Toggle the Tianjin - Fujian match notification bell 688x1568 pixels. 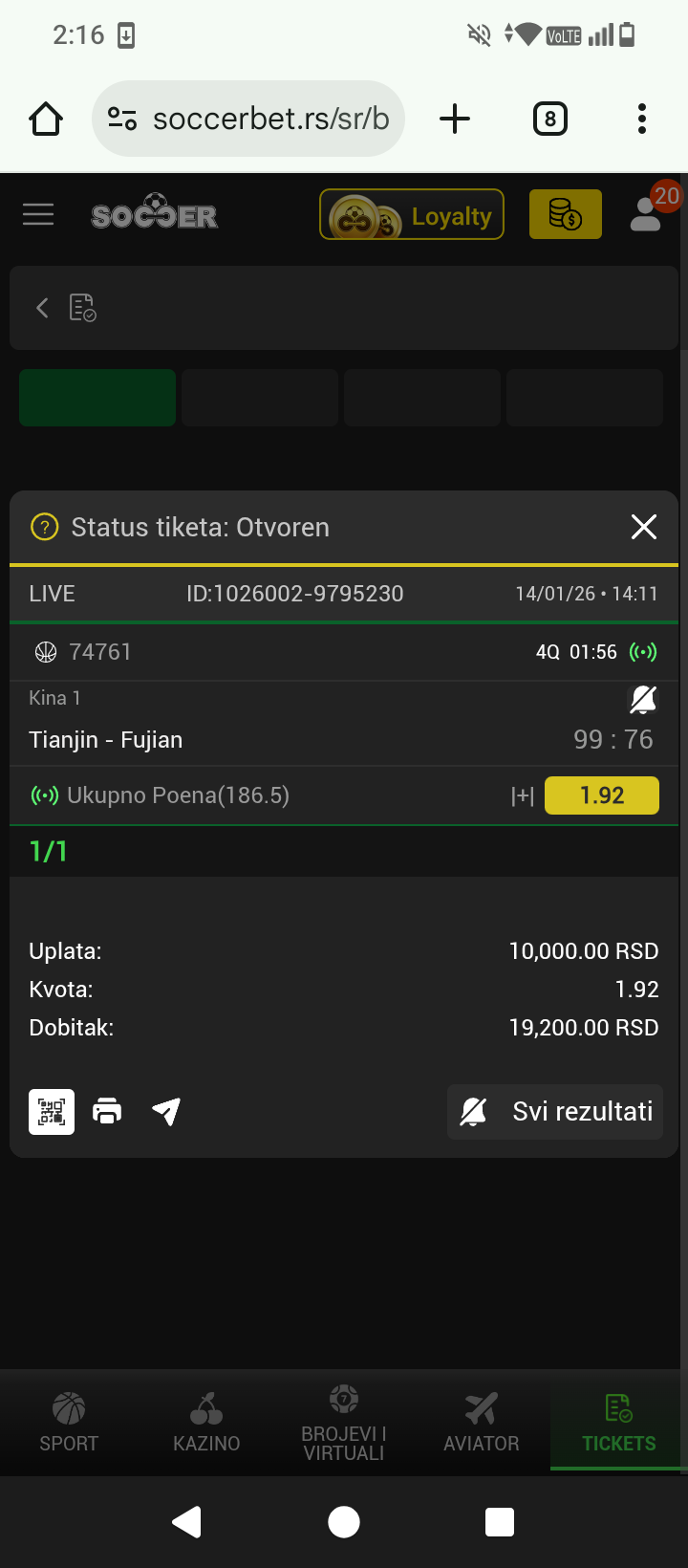point(643,700)
